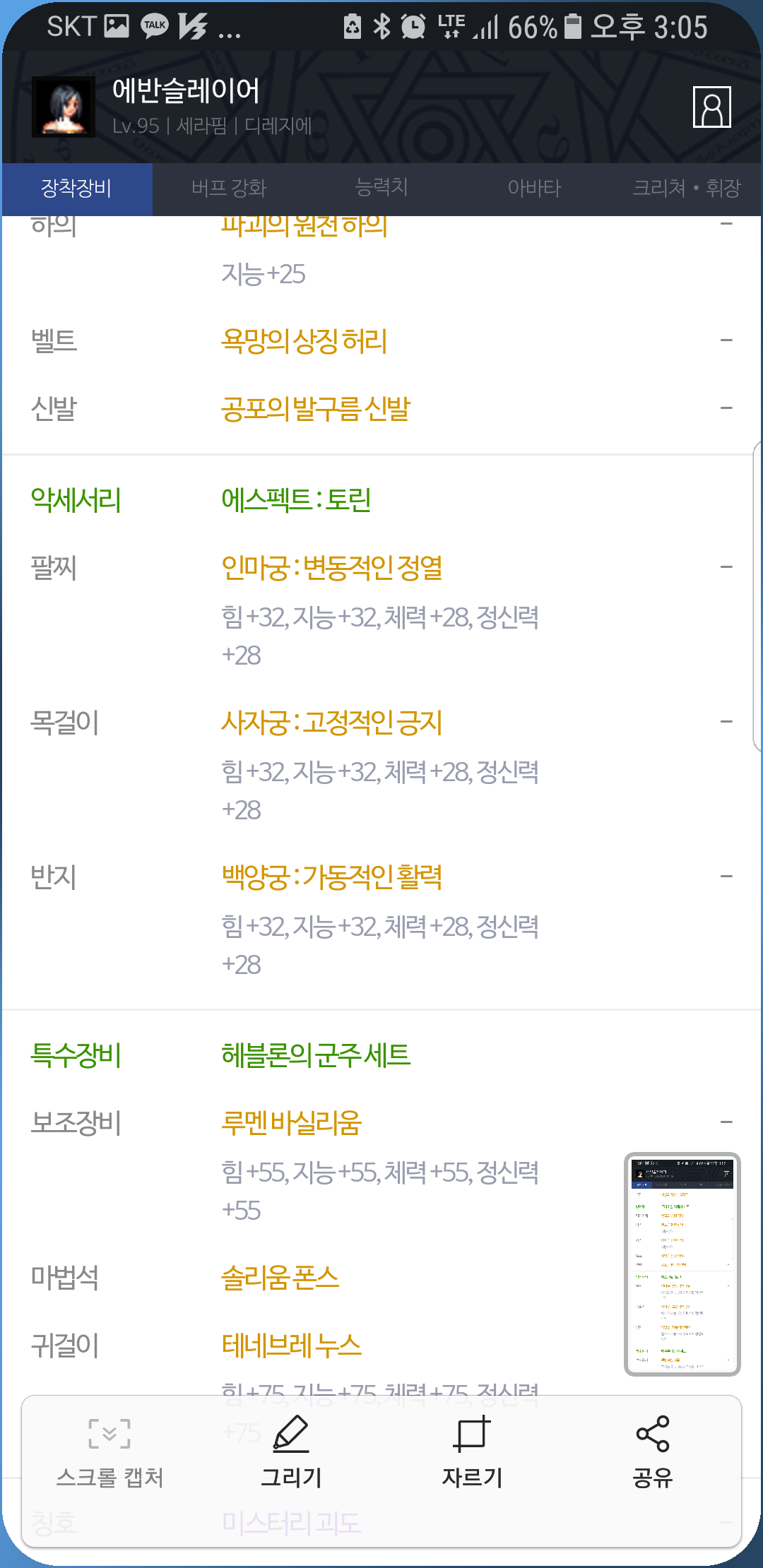Image resolution: width=763 pixels, height=1568 pixels.
Task: Expand the 사자궁 : 고정적인 긍지 necklace row
Action: pos(726,722)
